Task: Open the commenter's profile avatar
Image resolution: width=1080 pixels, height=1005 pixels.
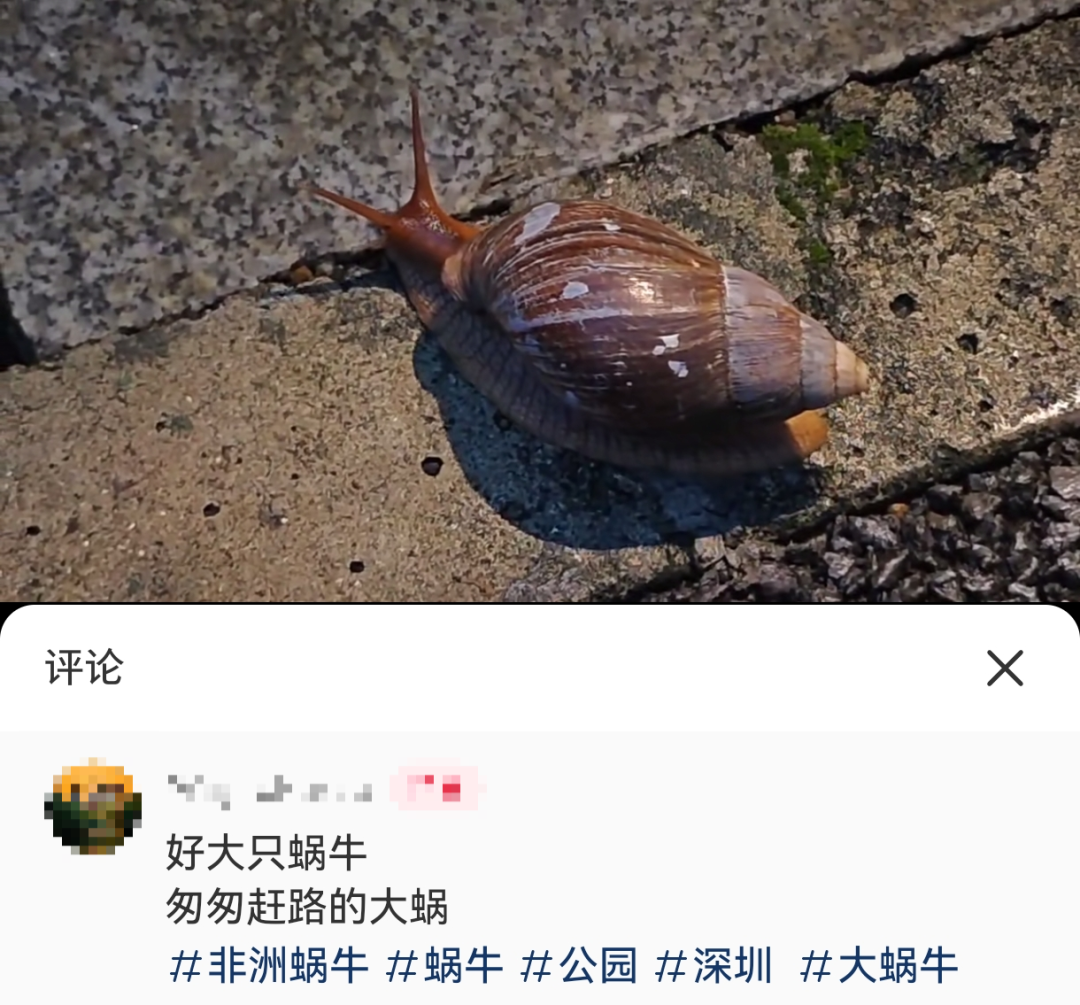Action: (x=93, y=806)
